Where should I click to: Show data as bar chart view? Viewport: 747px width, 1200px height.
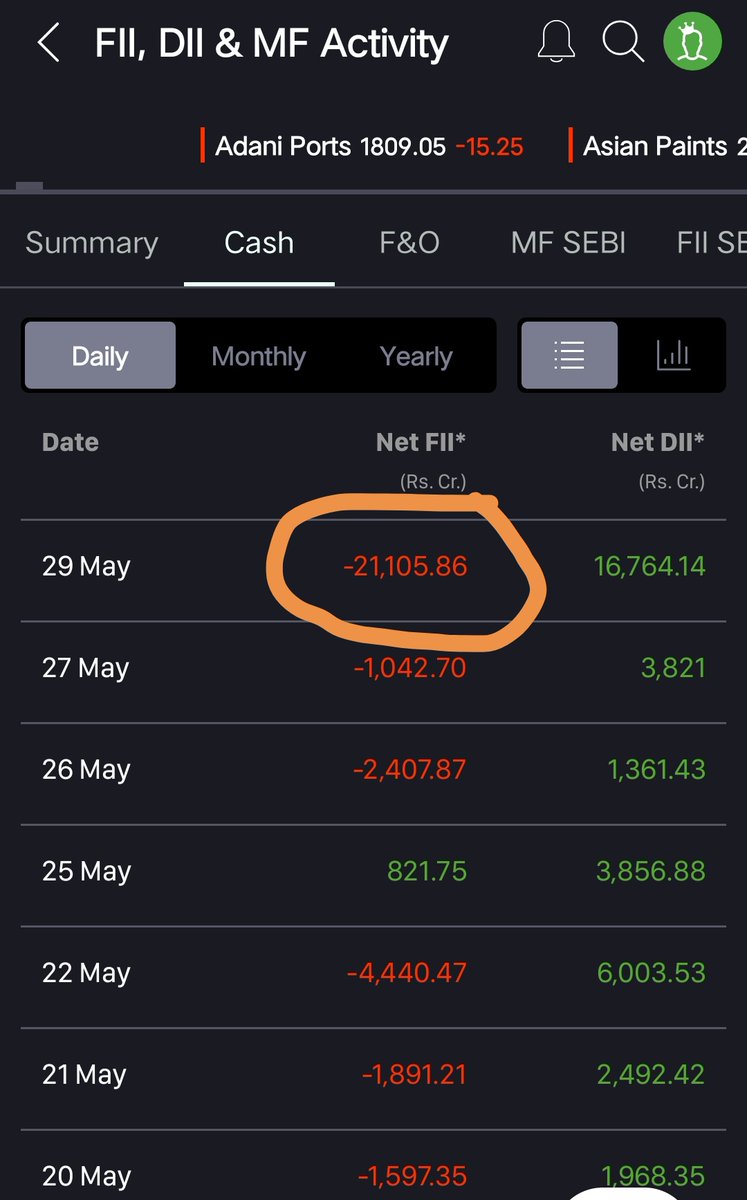coord(673,355)
